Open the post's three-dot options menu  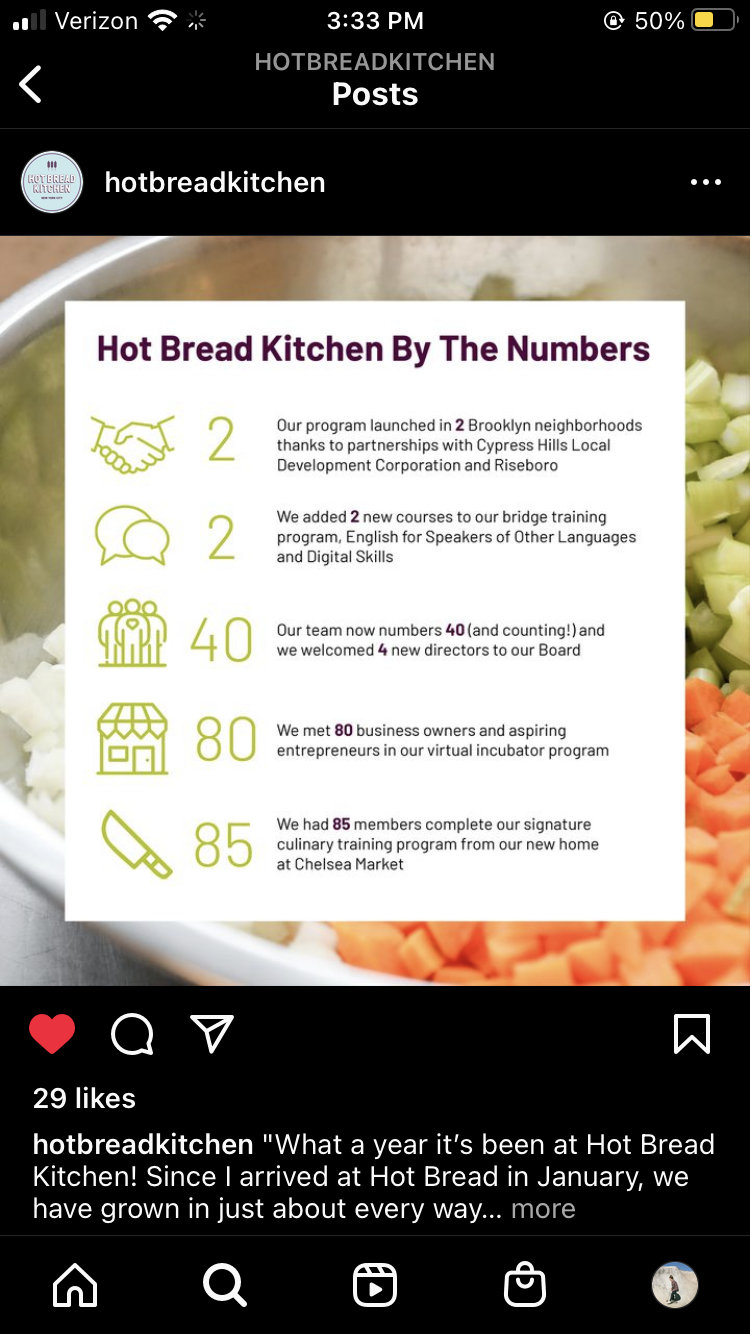click(705, 182)
